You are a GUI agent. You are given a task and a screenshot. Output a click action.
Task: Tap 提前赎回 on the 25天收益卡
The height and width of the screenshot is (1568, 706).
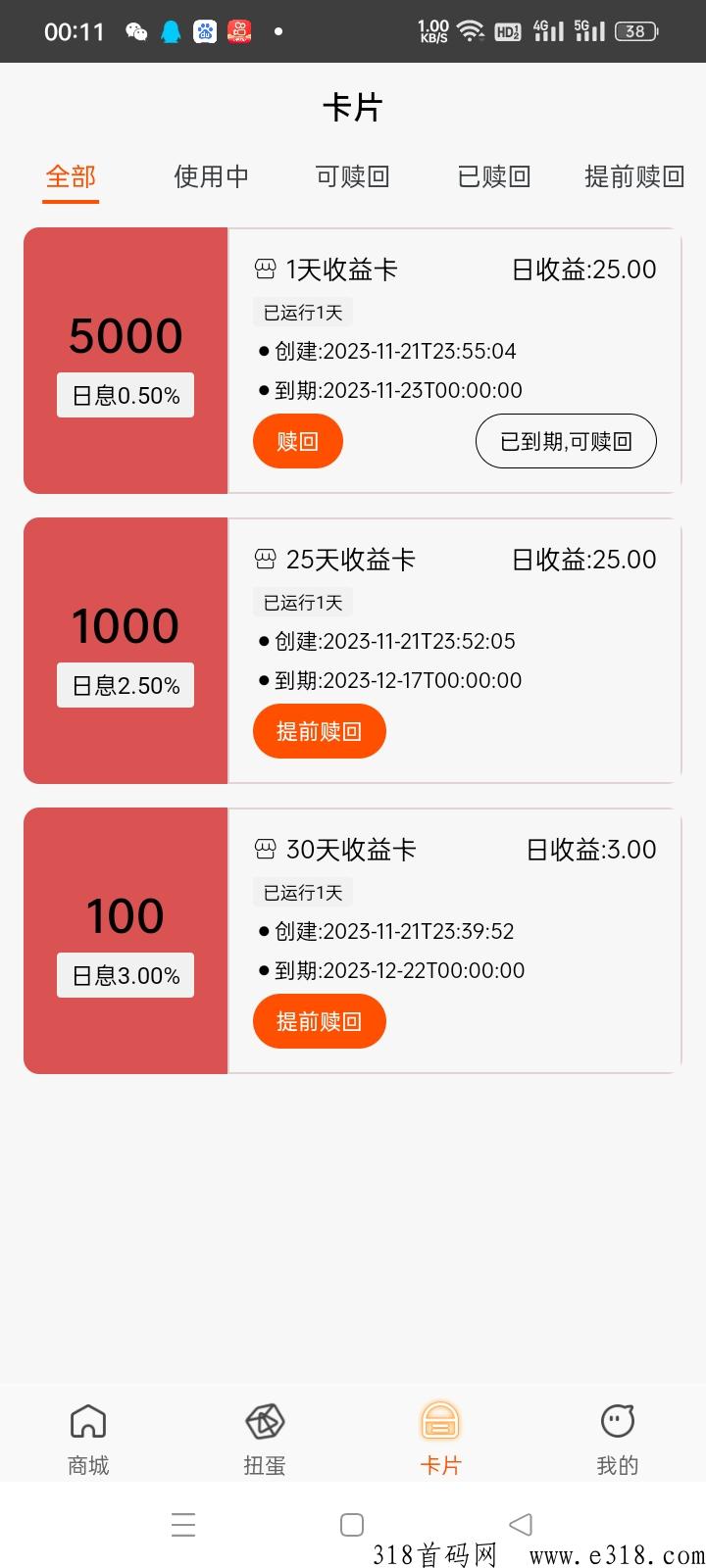(319, 731)
